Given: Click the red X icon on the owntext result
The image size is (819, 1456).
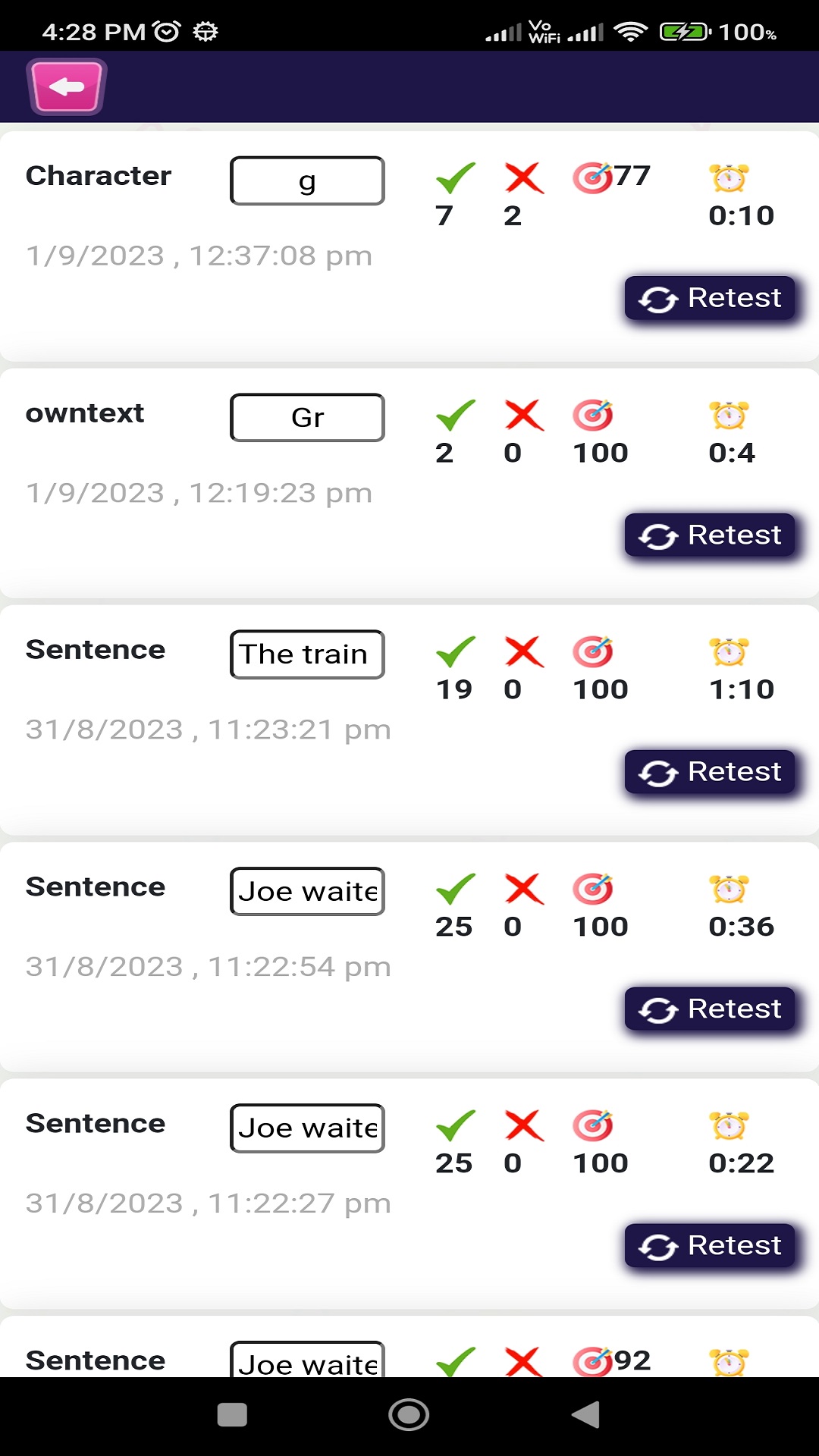Looking at the screenshot, I should (x=522, y=416).
